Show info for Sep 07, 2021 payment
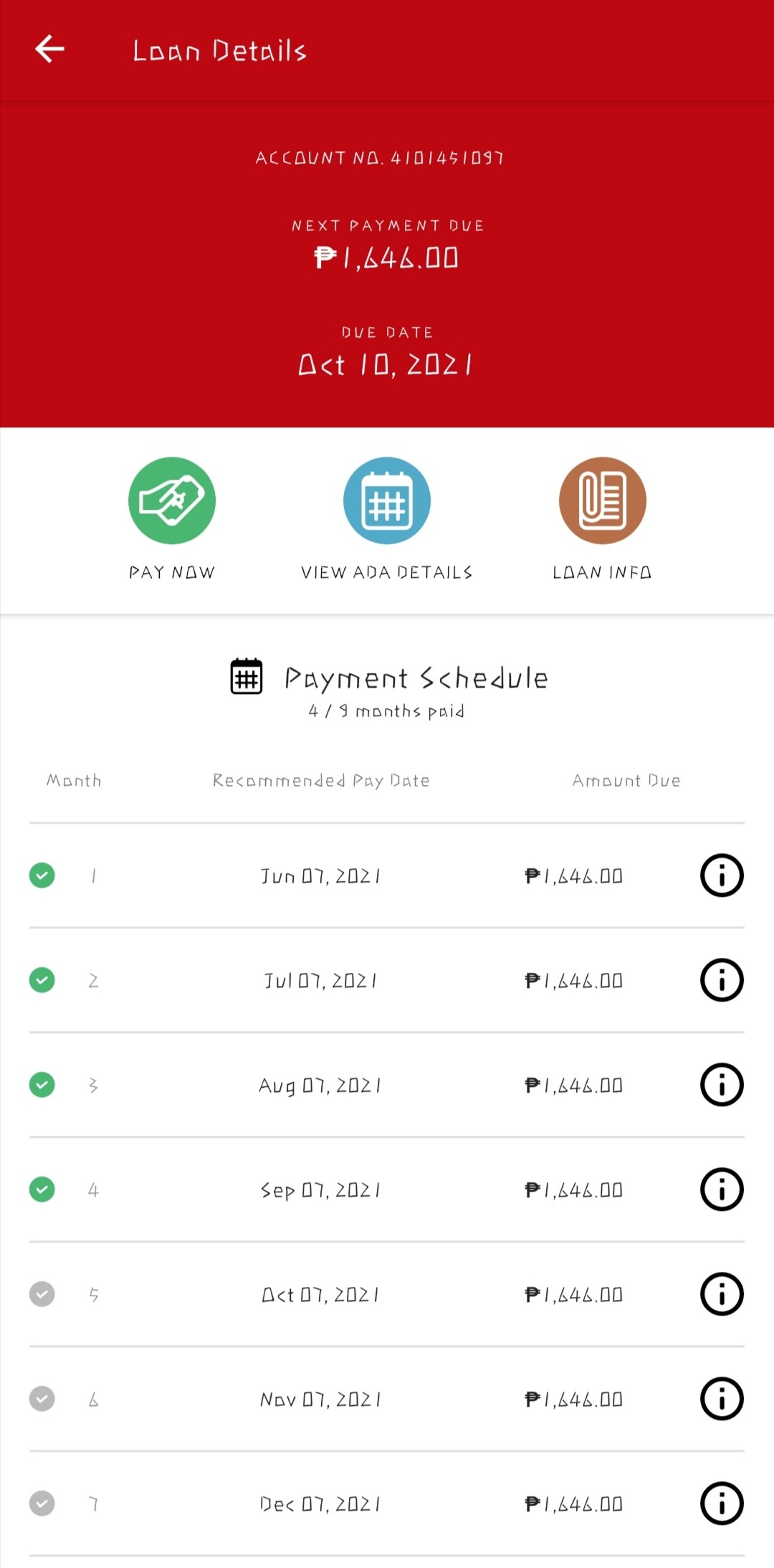Viewport: 774px width, 1568px height. 722,1189
